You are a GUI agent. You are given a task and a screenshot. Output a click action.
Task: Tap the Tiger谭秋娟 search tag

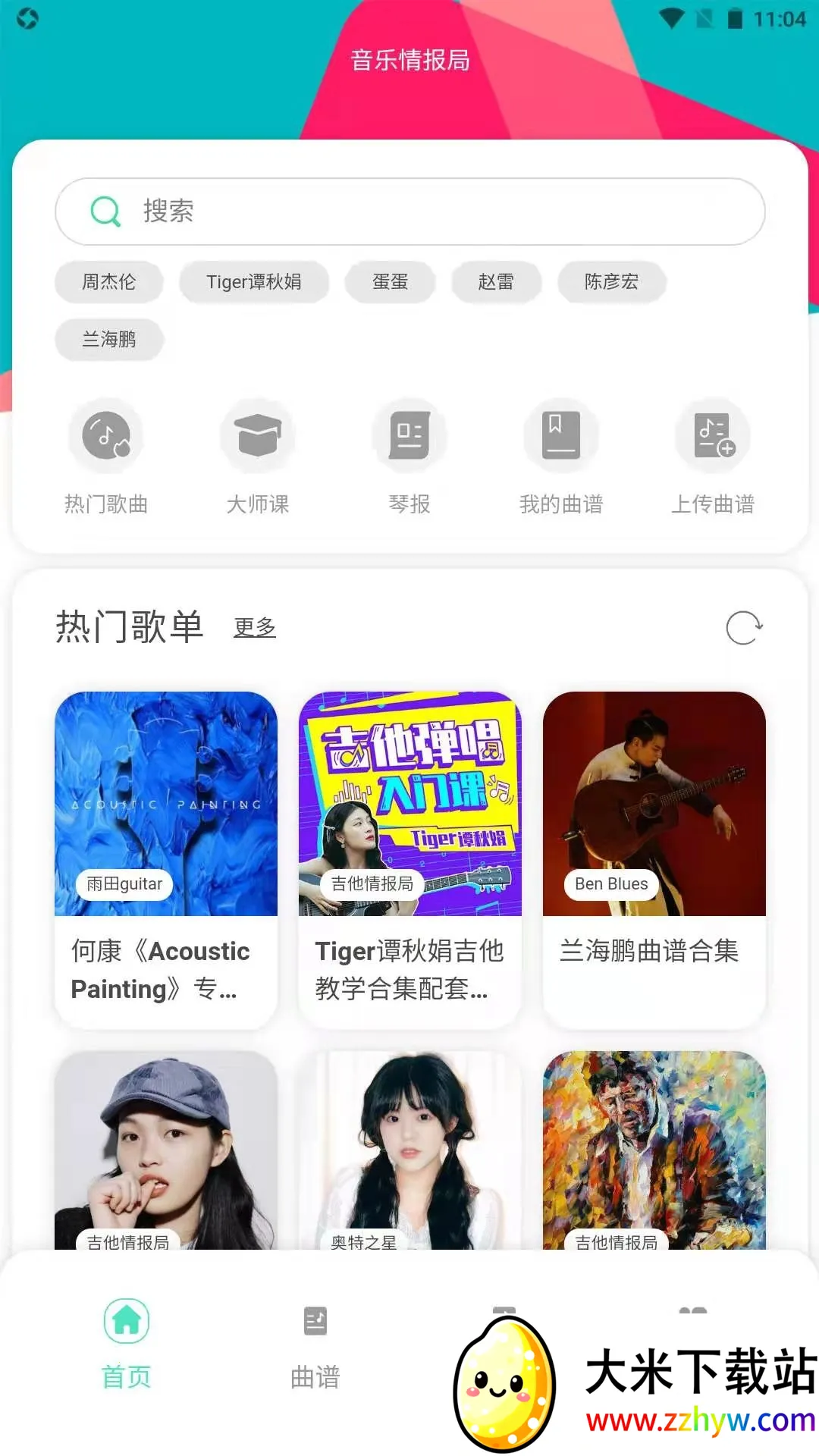[x=253, y=281]
